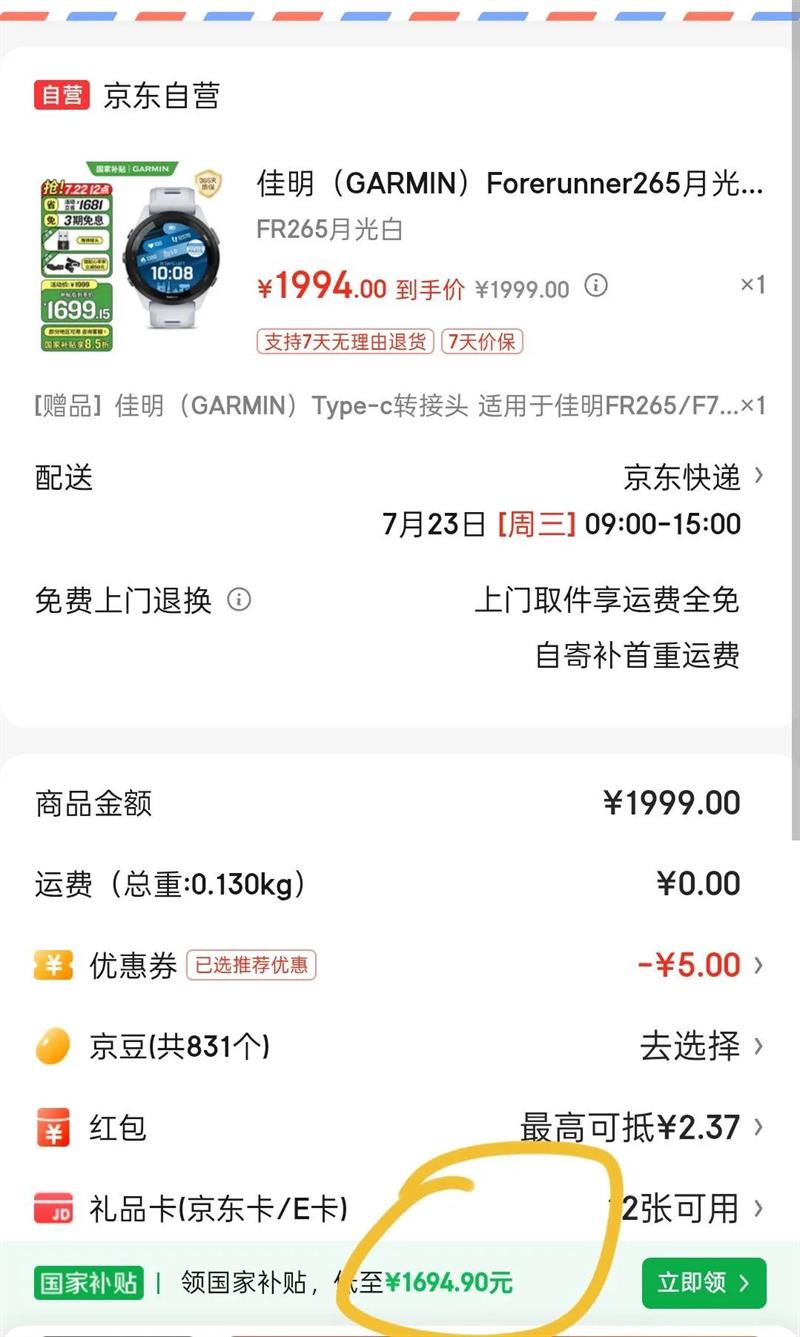Tap the info icon beside the ¥1999.00 price

(596, 287)
